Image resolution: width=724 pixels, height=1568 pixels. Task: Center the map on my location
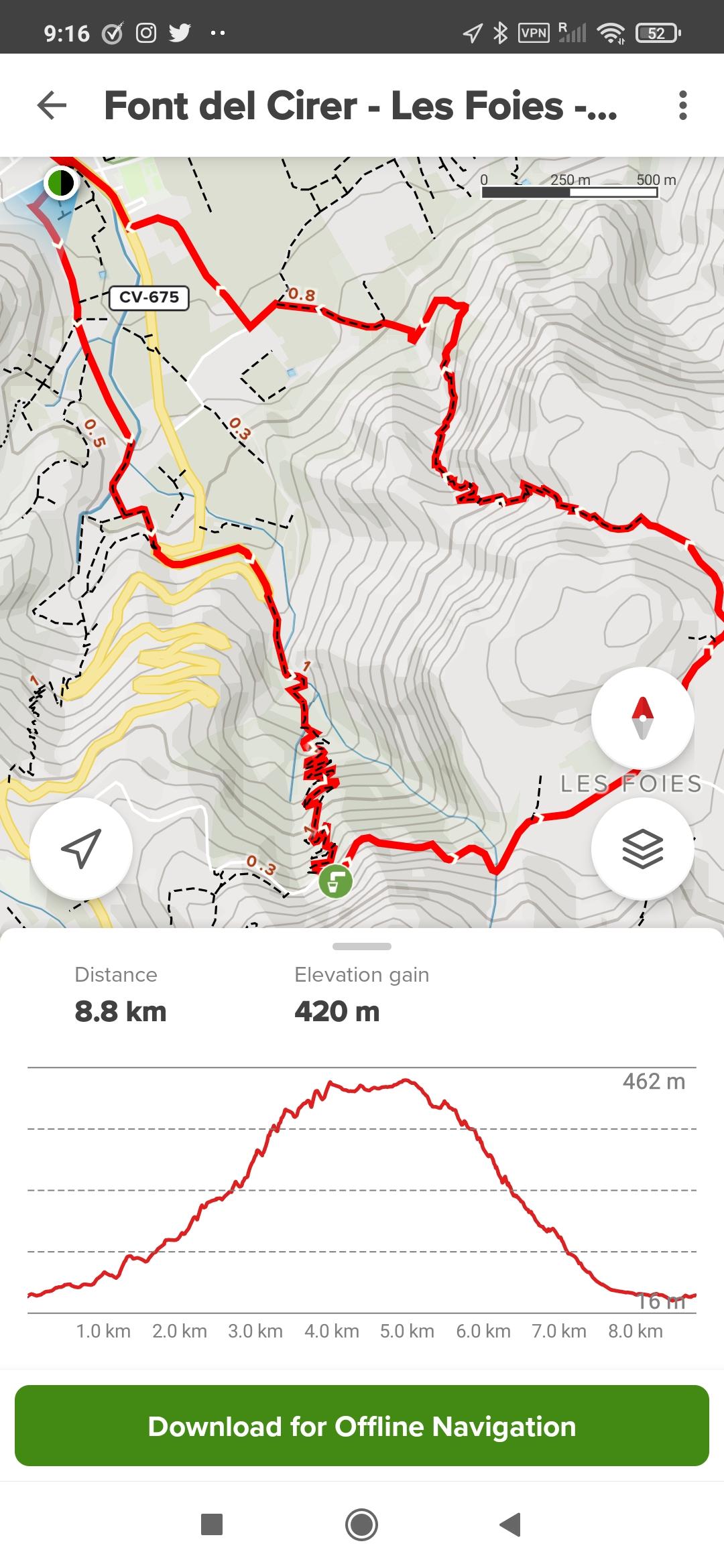coord(81,848)
